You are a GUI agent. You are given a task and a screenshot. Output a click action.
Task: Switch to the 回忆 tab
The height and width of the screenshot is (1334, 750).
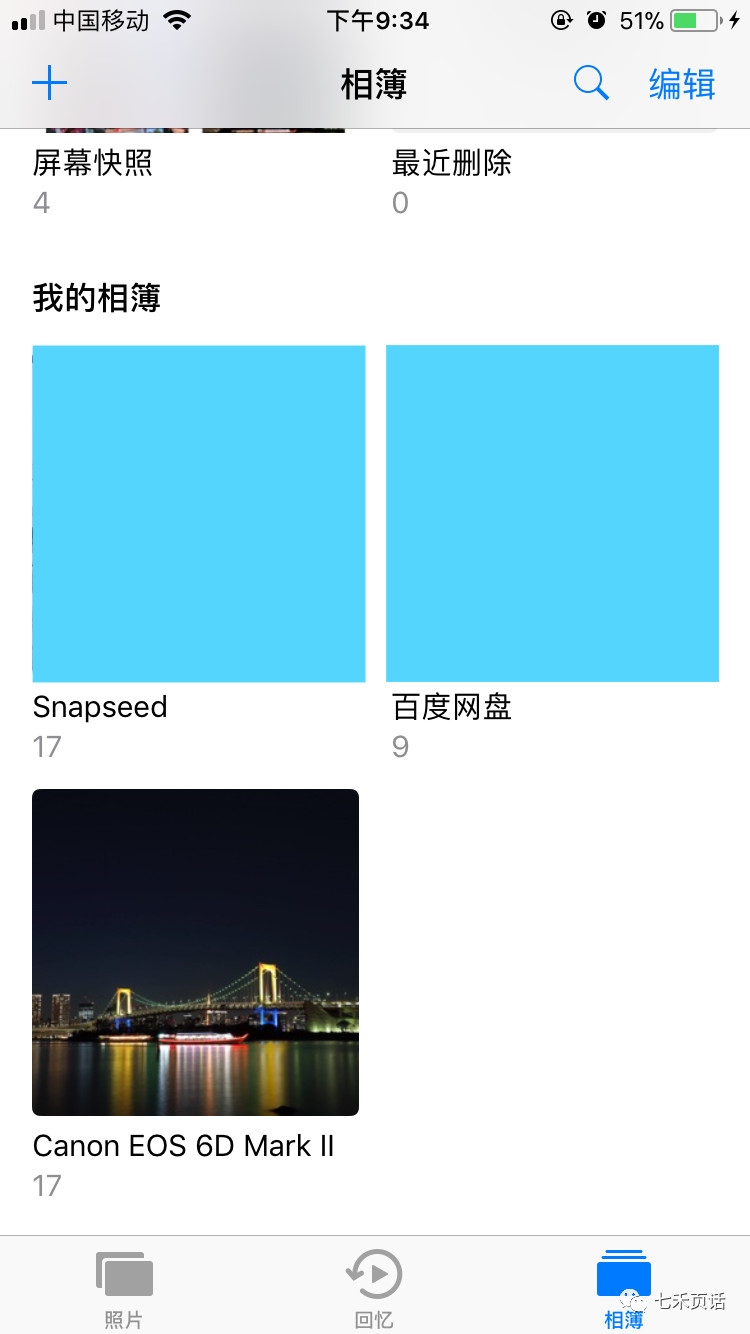tap(374, 1289)
